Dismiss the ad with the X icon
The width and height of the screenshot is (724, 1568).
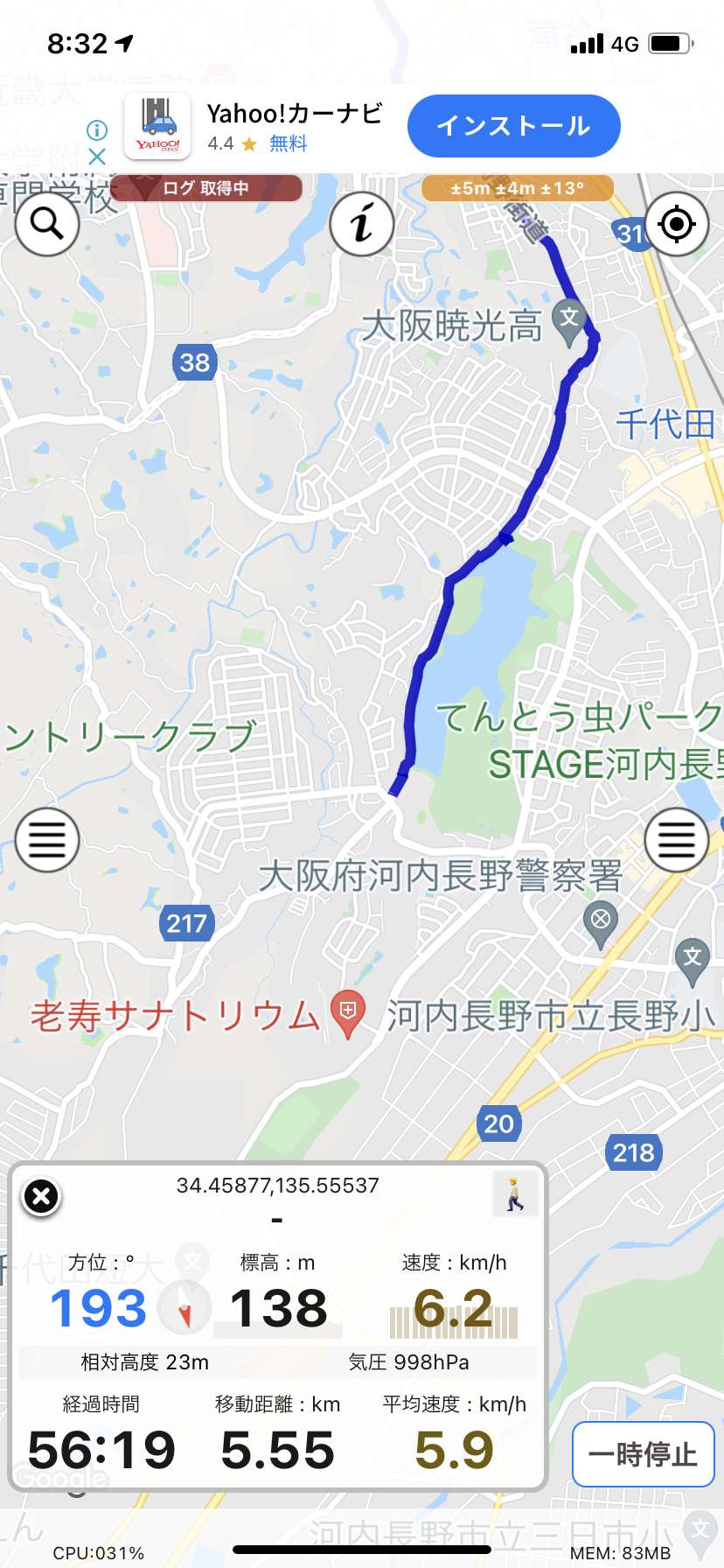point(97,157)
